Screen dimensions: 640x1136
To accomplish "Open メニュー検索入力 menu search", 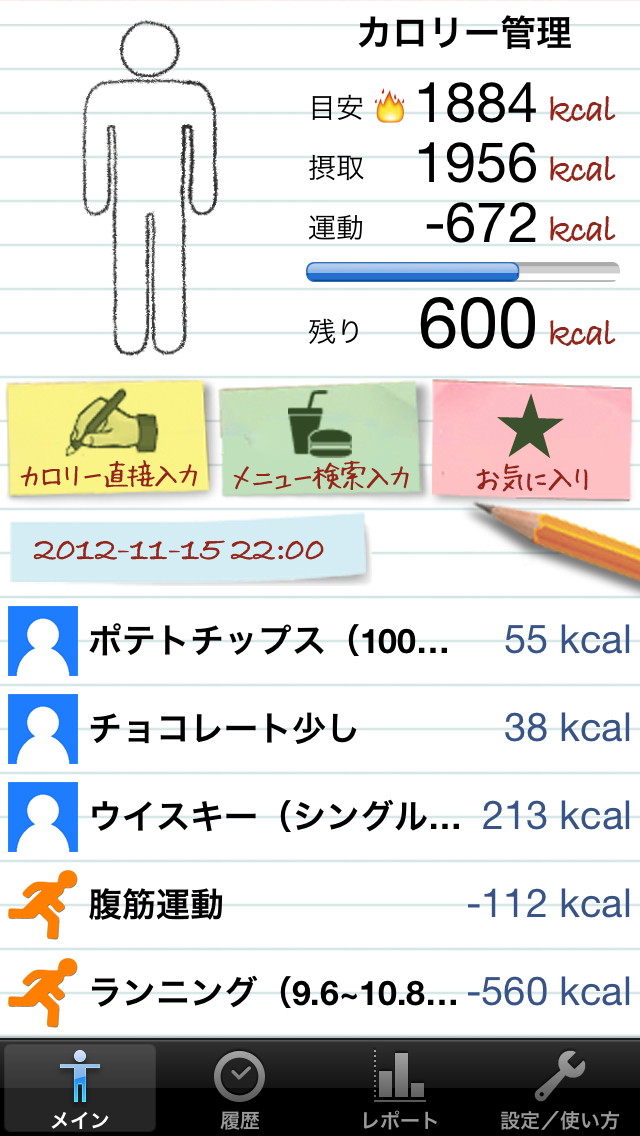I will [320, 440].
